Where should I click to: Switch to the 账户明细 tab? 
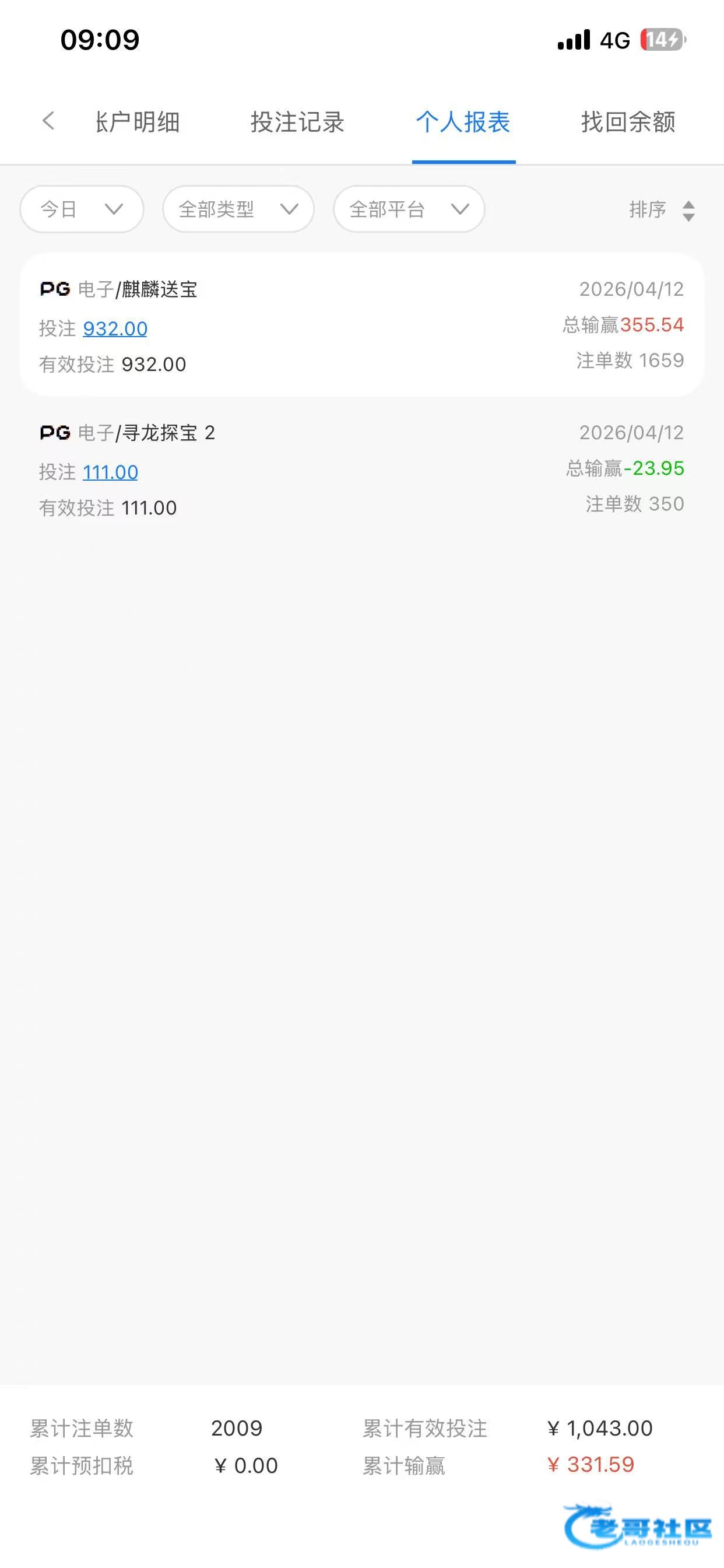click(x=138, y=123)
